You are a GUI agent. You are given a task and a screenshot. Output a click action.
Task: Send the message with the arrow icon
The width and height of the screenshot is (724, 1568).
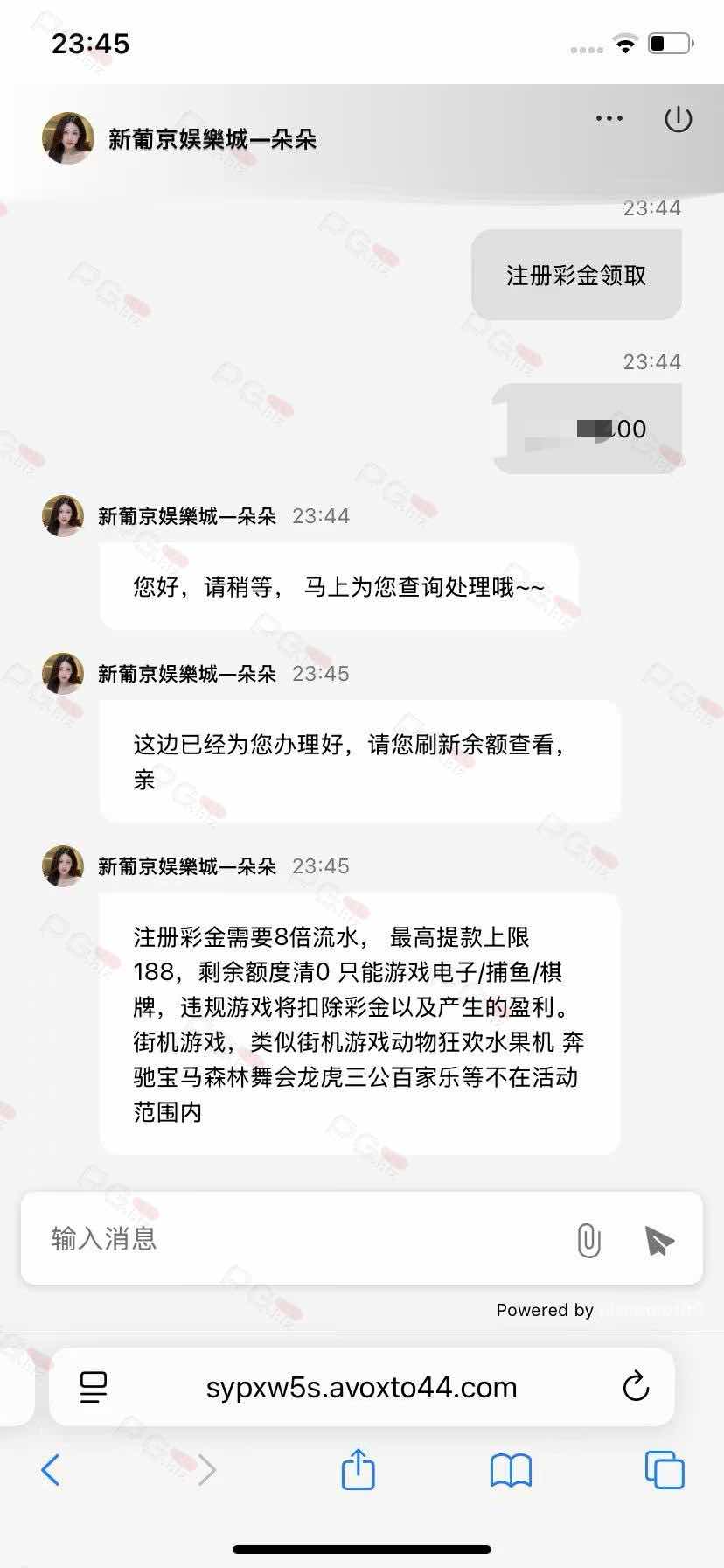[x=658, y=1240]
